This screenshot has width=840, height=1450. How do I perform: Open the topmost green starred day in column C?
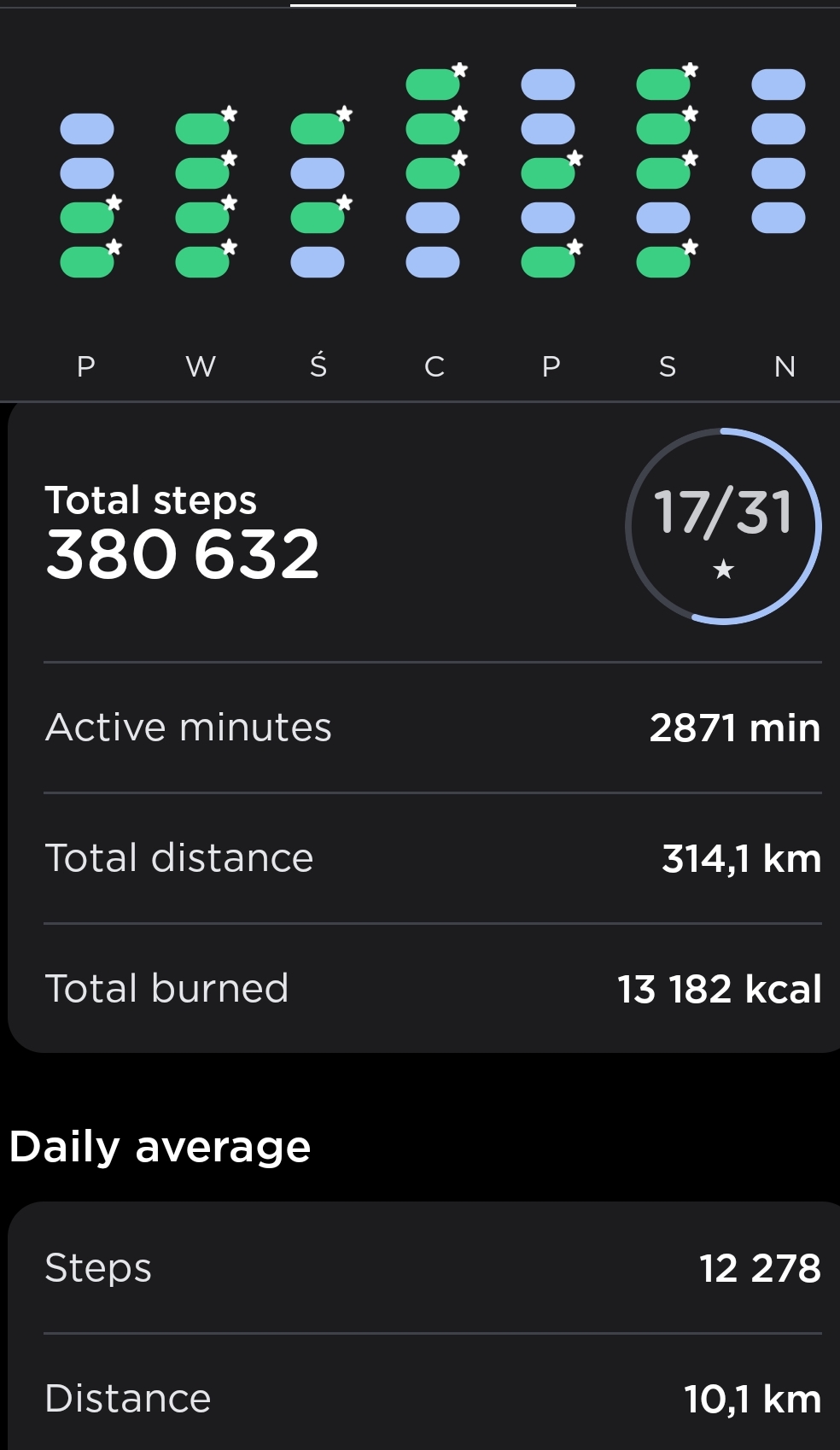click(434, 85)
